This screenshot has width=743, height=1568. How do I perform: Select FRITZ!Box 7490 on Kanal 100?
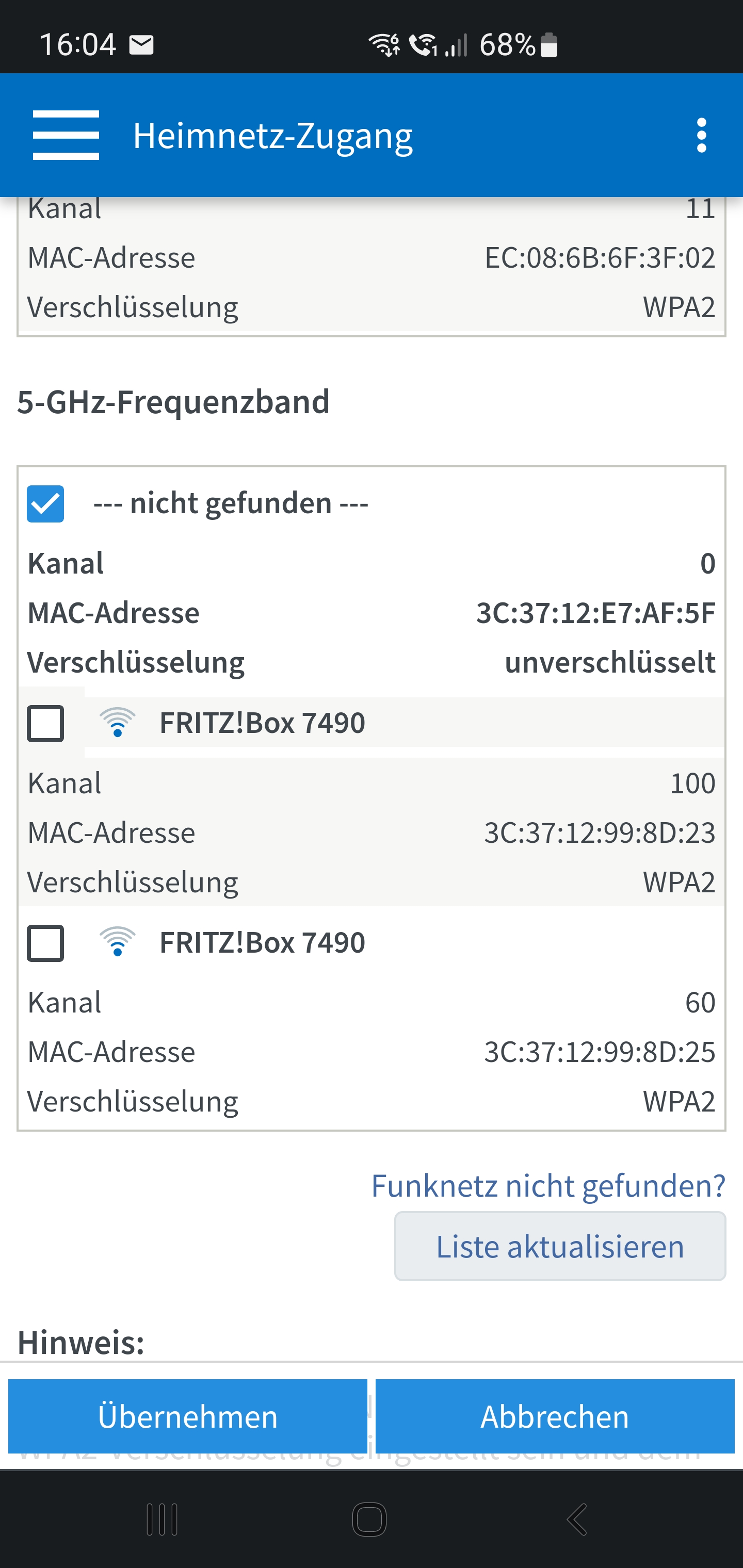(x=46, y=724)
